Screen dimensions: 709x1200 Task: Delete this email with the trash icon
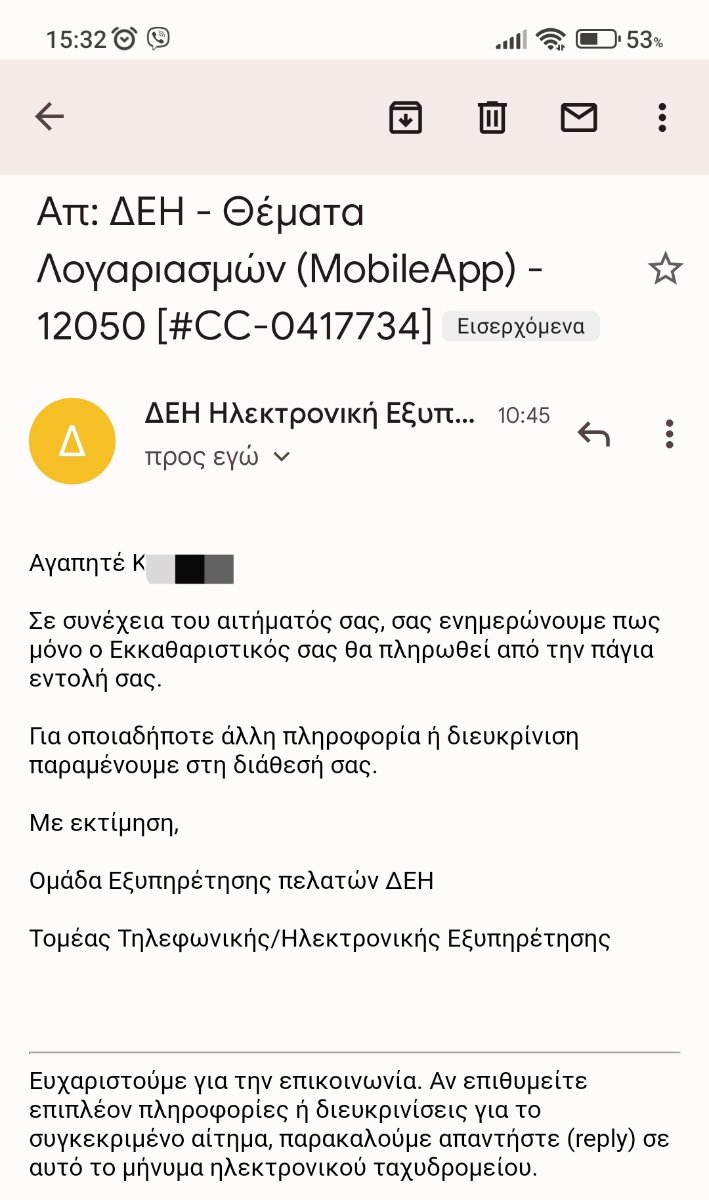[492, 118]
